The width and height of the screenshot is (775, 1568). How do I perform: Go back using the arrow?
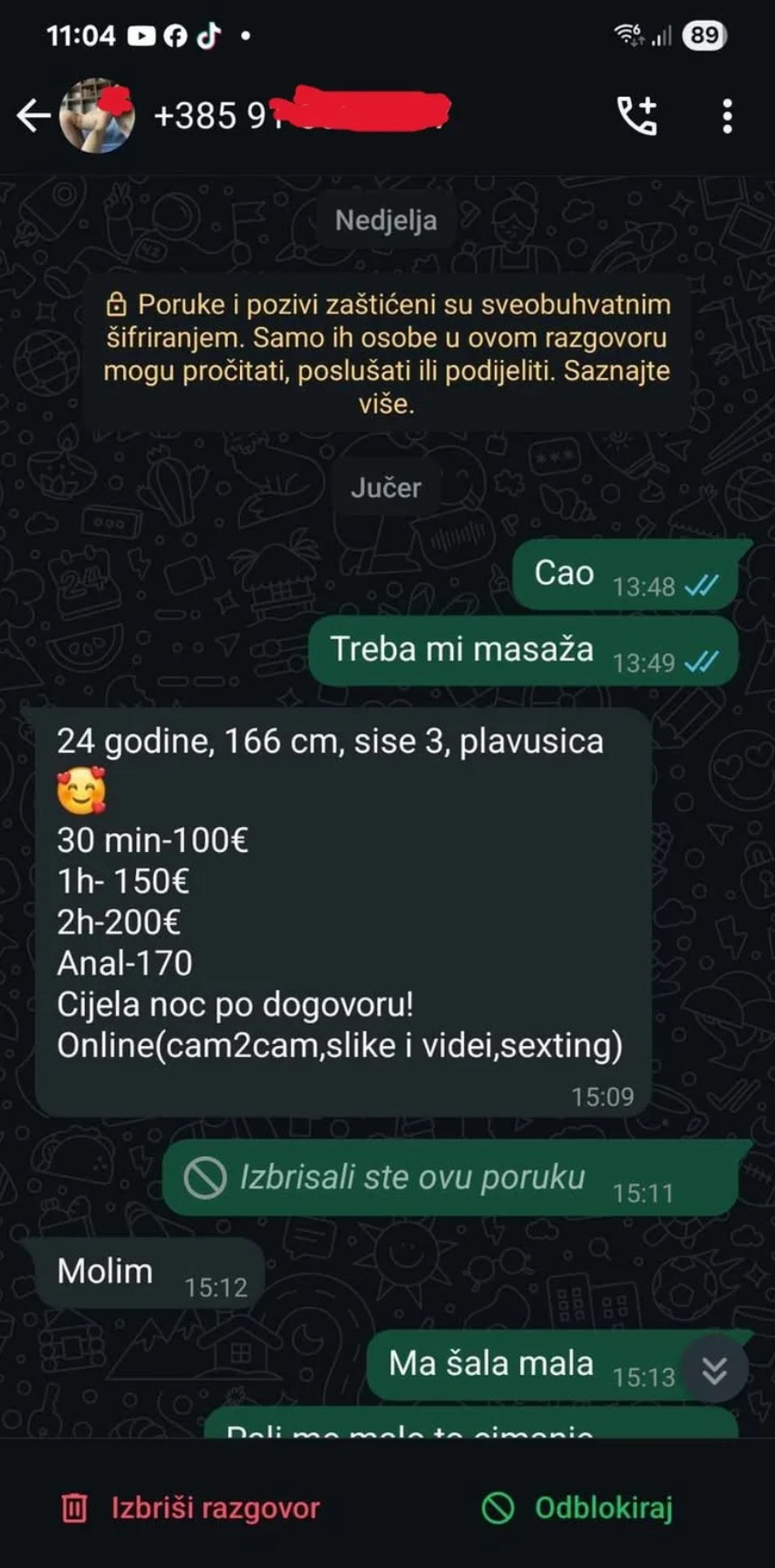coord(33,115)
